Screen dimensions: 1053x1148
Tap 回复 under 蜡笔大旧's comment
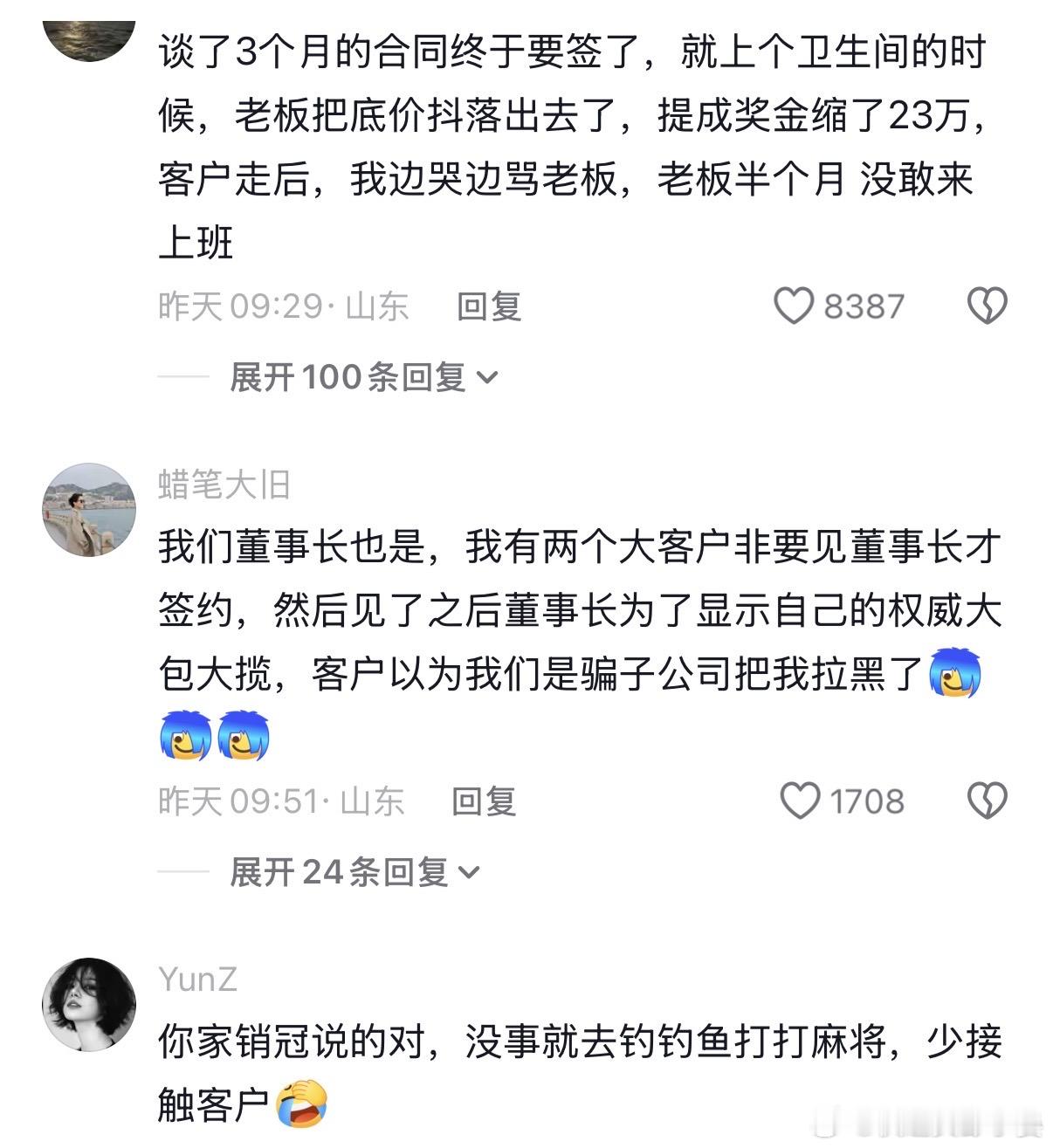[x=483, y=801]
